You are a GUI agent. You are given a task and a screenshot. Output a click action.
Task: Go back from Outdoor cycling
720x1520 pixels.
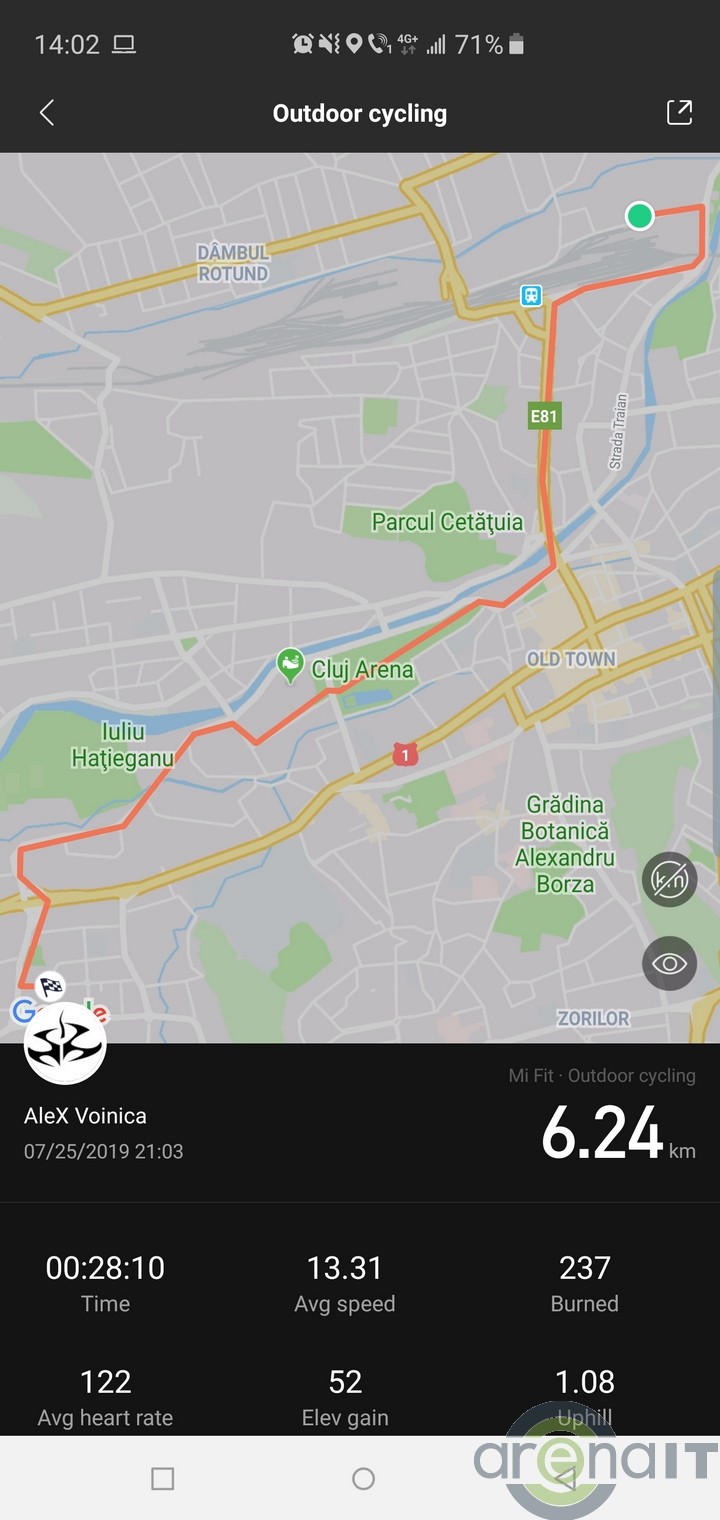click(47, 113)
